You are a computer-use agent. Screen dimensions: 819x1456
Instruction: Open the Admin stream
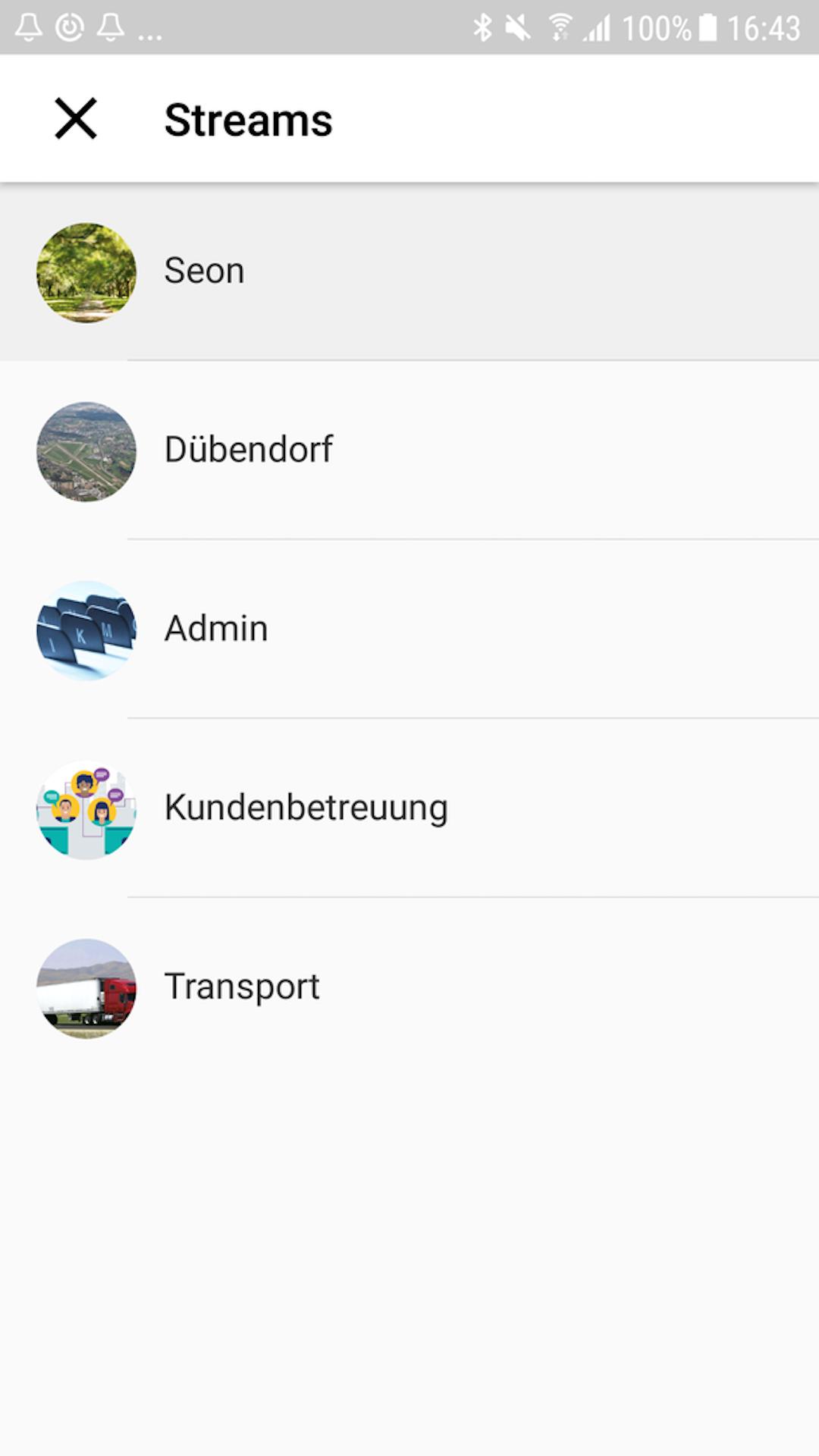[x=409, y=629]
